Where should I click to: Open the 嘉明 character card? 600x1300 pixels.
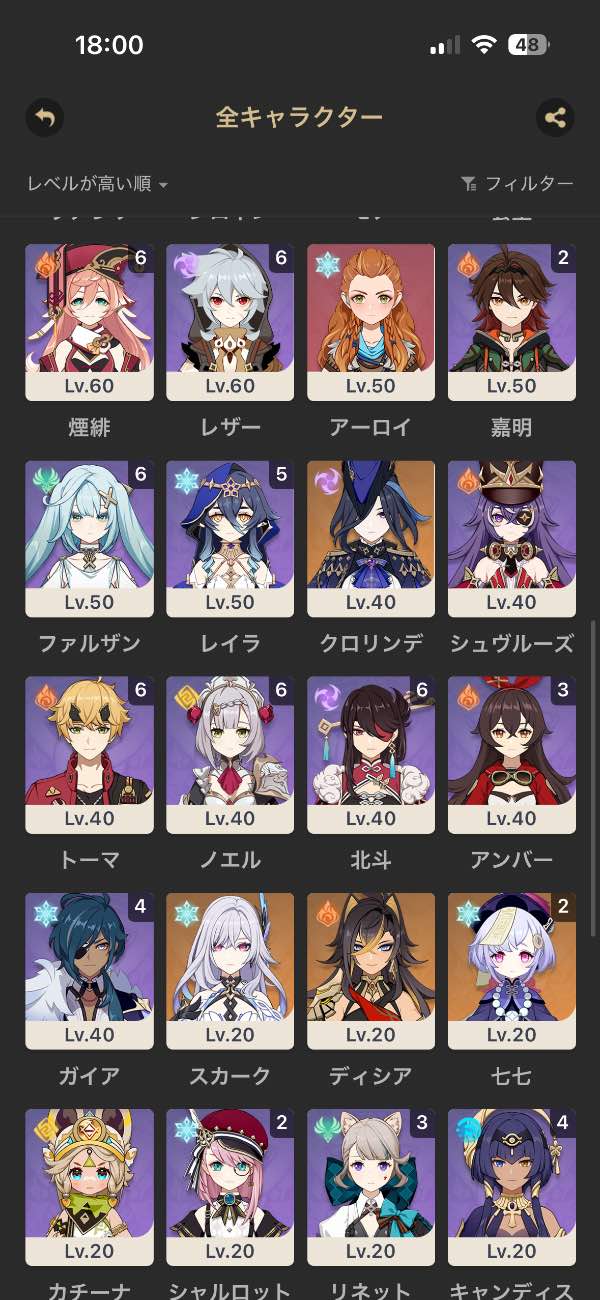pyautogui.click(x=512, y=322)
